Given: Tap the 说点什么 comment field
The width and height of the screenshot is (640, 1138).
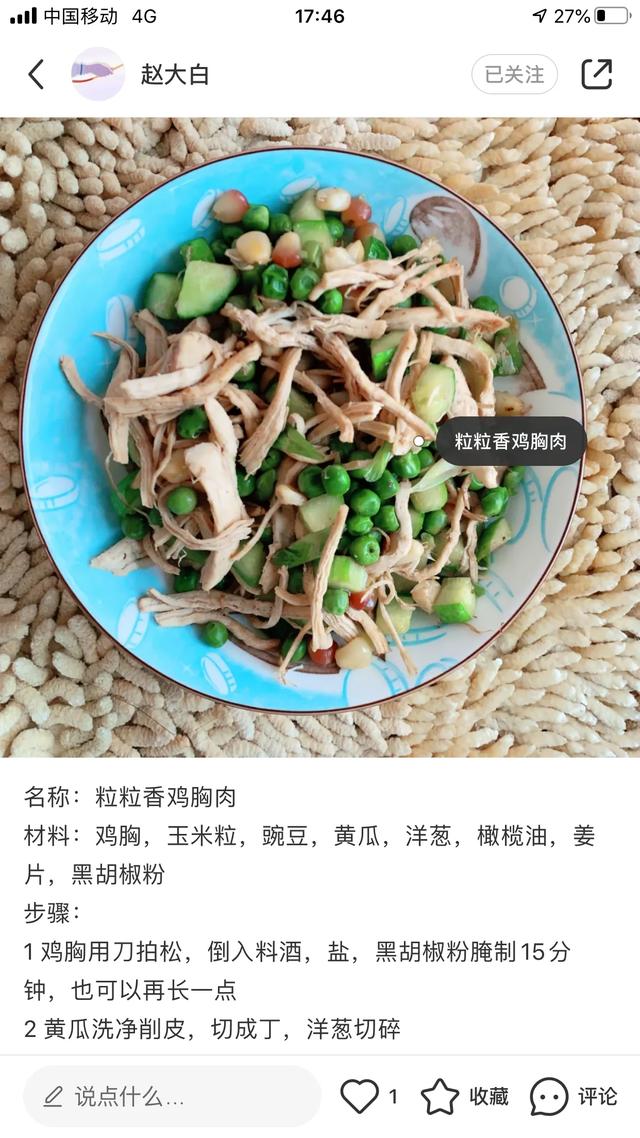Looking at the screenshot, I should pos(170,1096).
